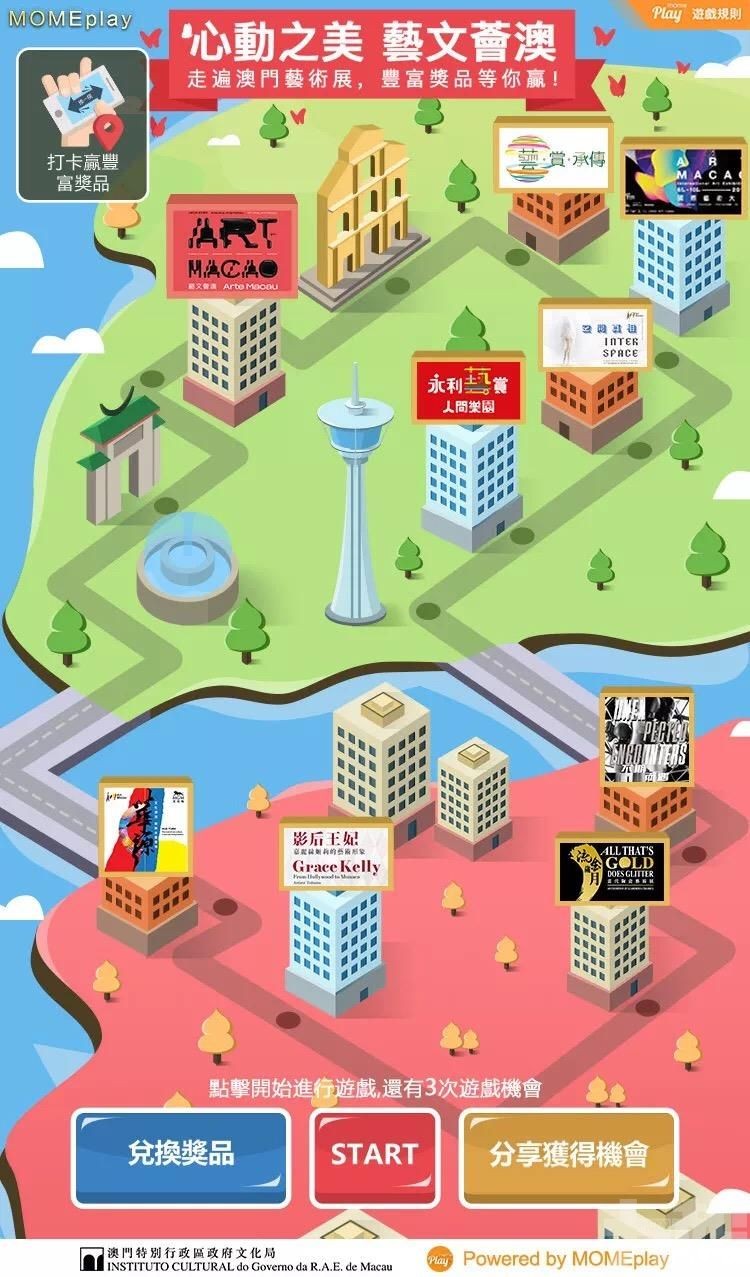This screenshot has height=1277, width=750.
Task: Open the 打卡贏豐富獎品 check-in card
Action: [x=82, y=125]
